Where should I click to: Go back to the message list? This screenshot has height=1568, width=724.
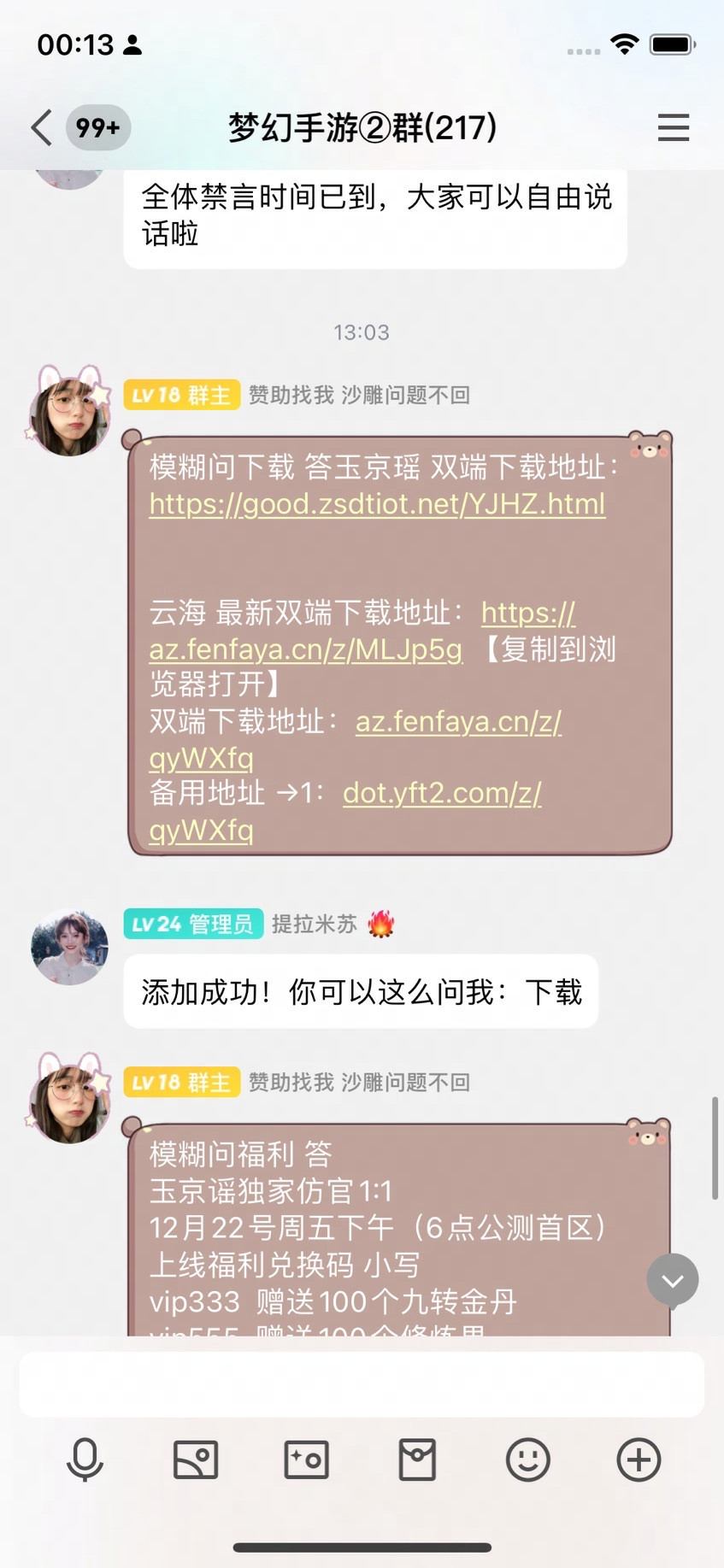pos(41,128)
